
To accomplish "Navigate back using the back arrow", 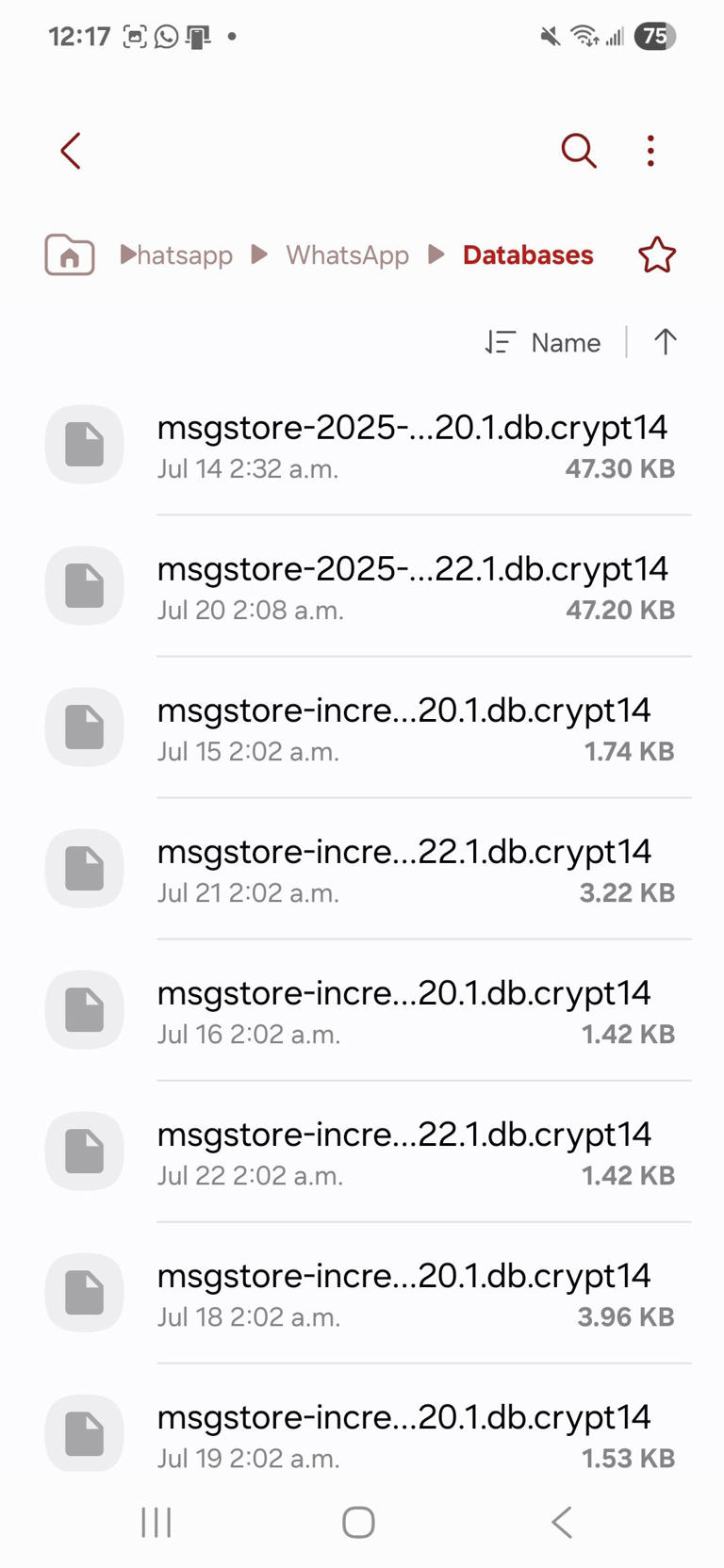I will (69, 150).
